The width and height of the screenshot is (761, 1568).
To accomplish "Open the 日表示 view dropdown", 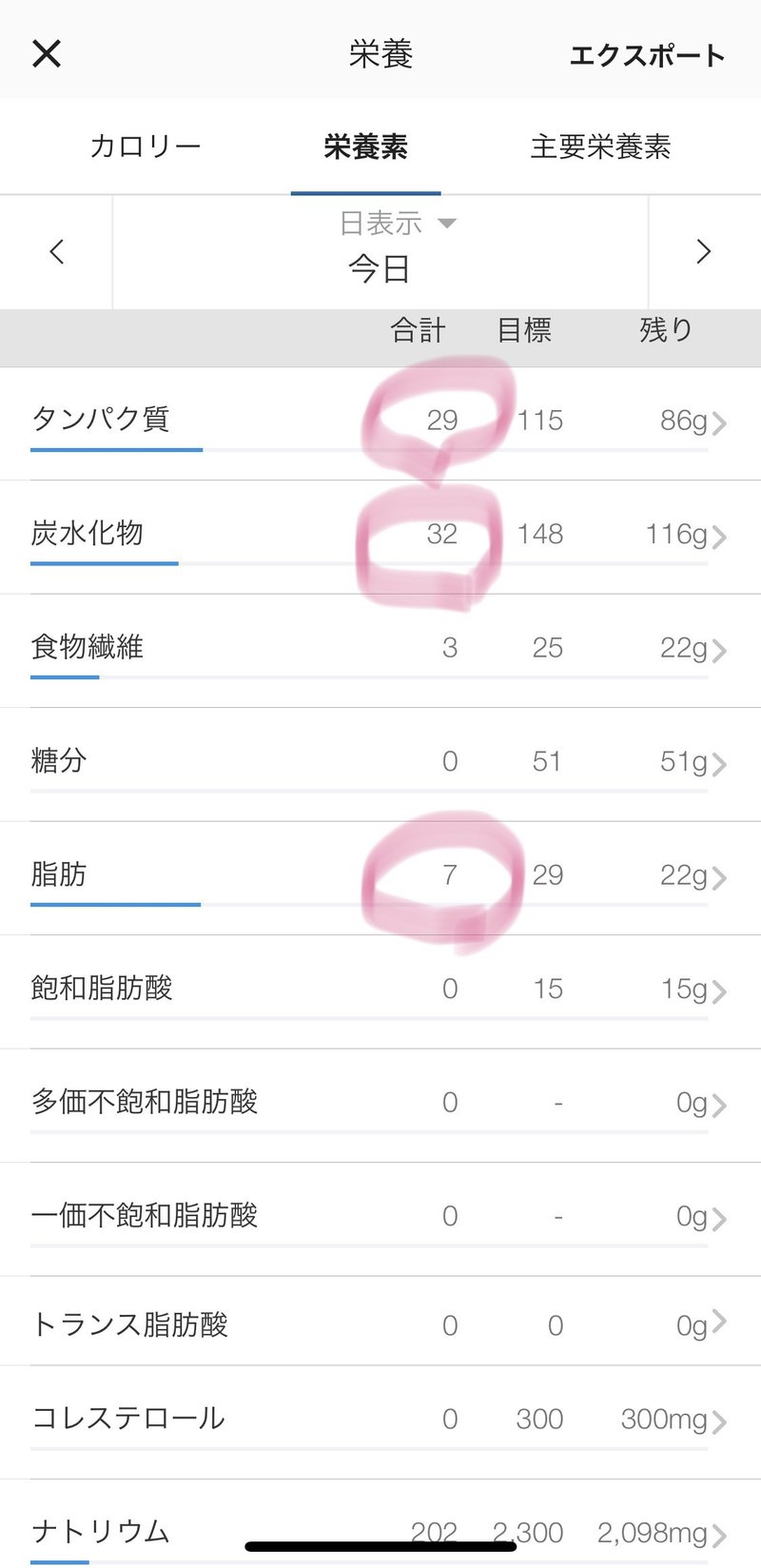I will click(398, 224).
